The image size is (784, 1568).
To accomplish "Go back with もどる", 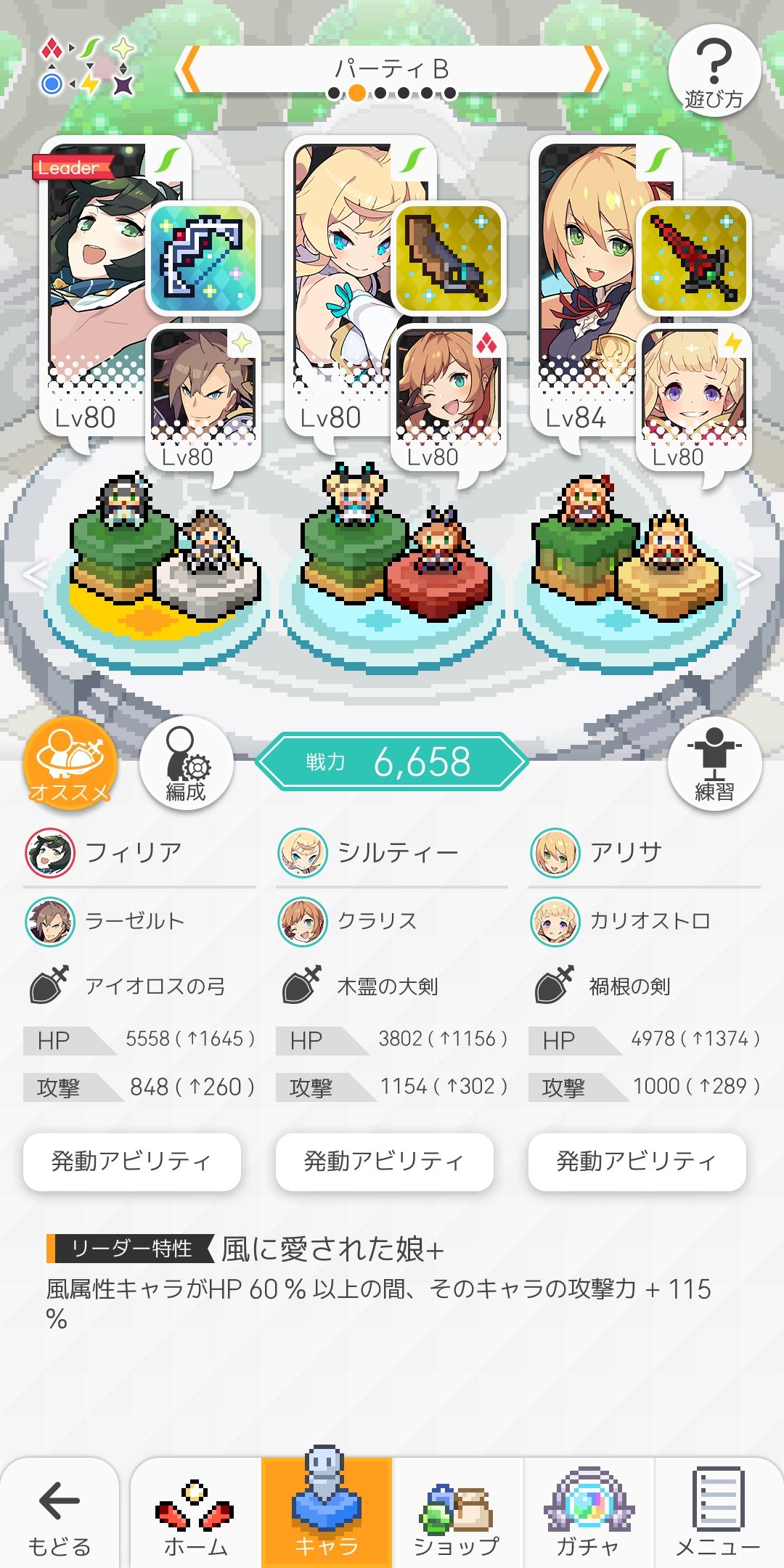I will [60, 1514].
